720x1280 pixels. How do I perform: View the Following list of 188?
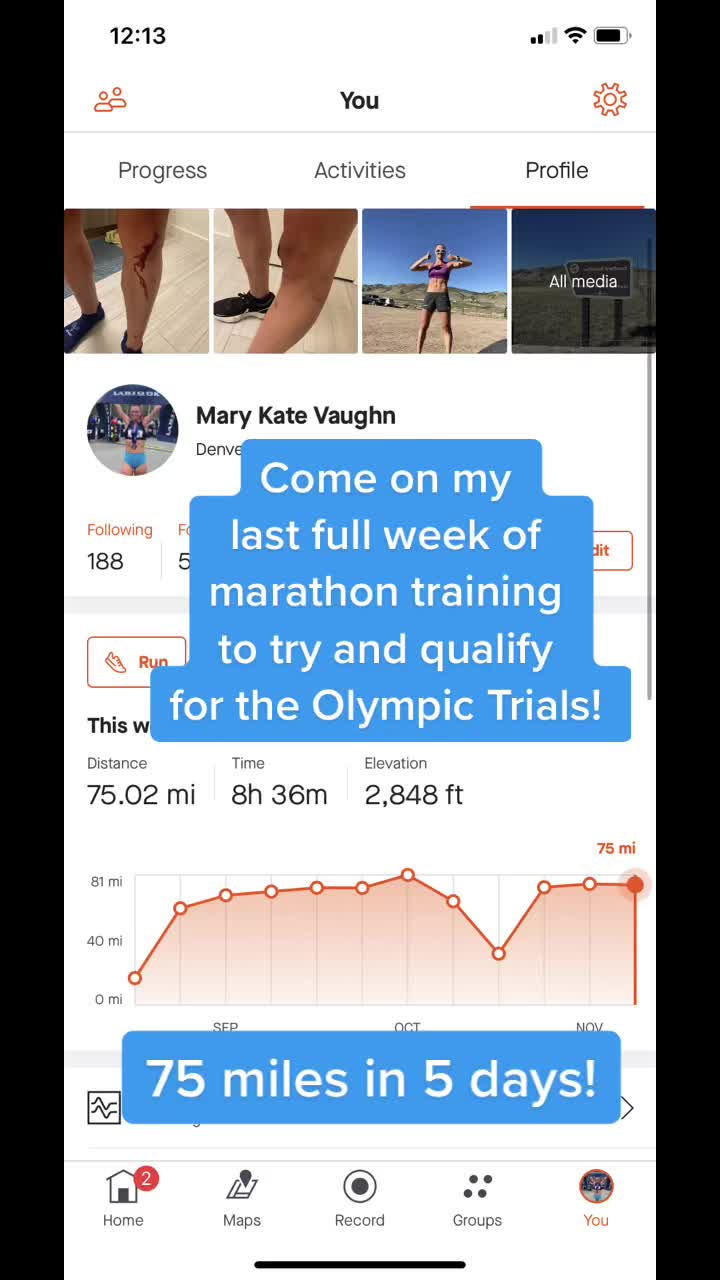119,548
